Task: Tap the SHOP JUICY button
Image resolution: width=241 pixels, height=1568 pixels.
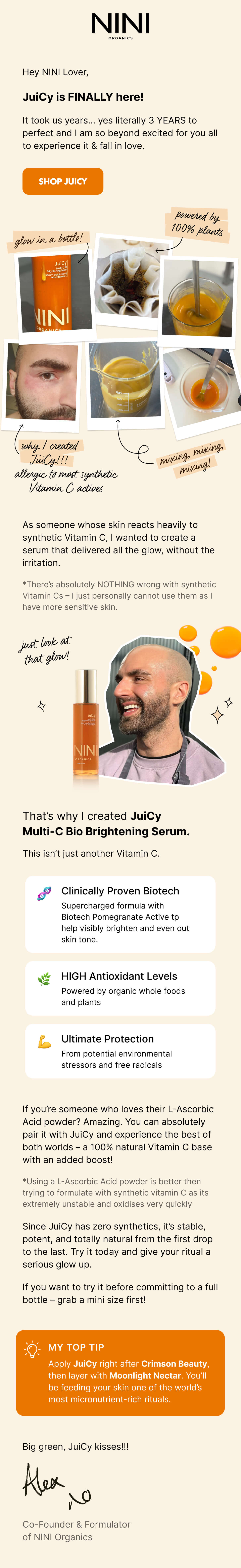Action: pos(62,181)
